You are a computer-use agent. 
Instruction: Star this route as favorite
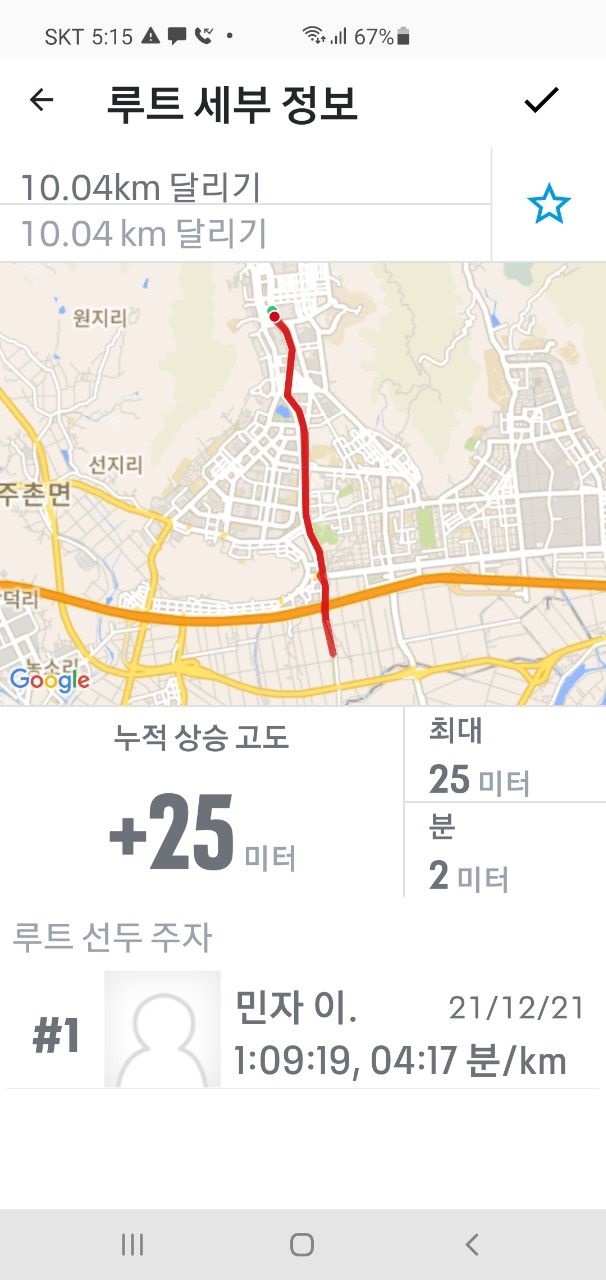548,205
